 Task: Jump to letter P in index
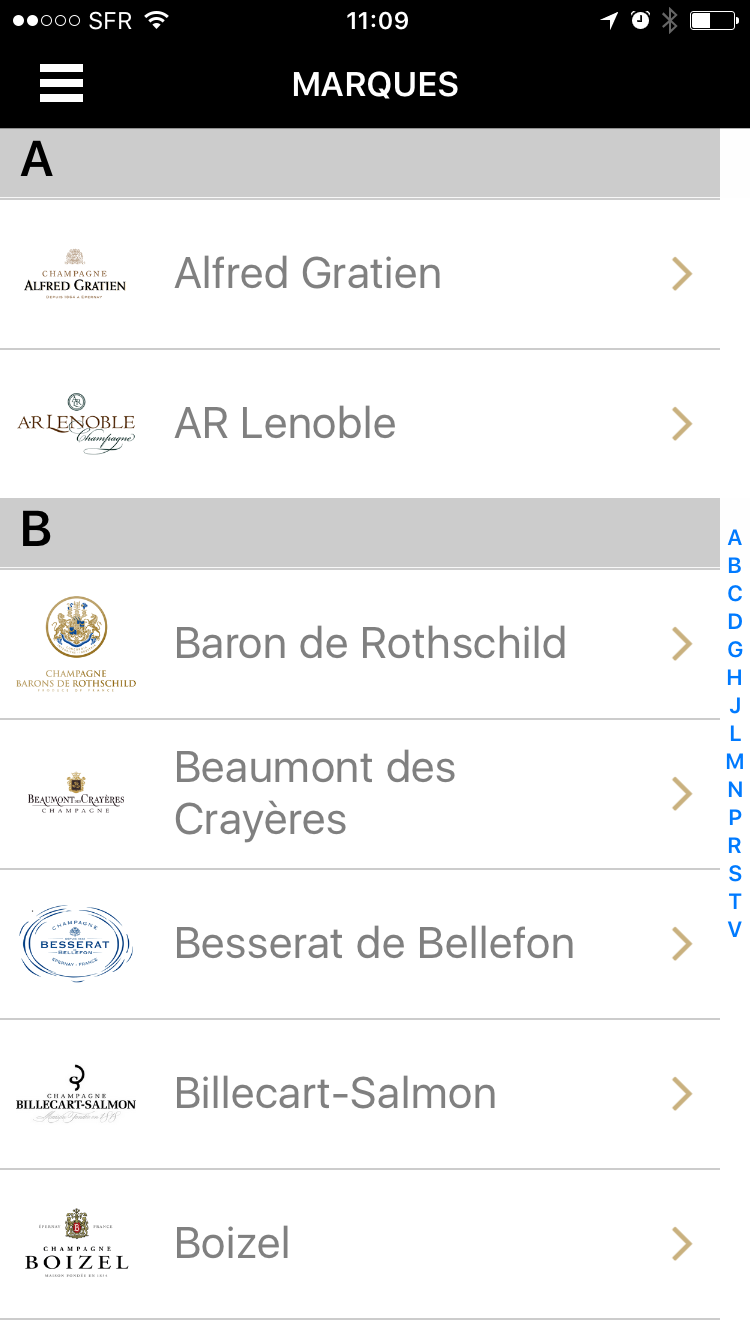point(735,817)
